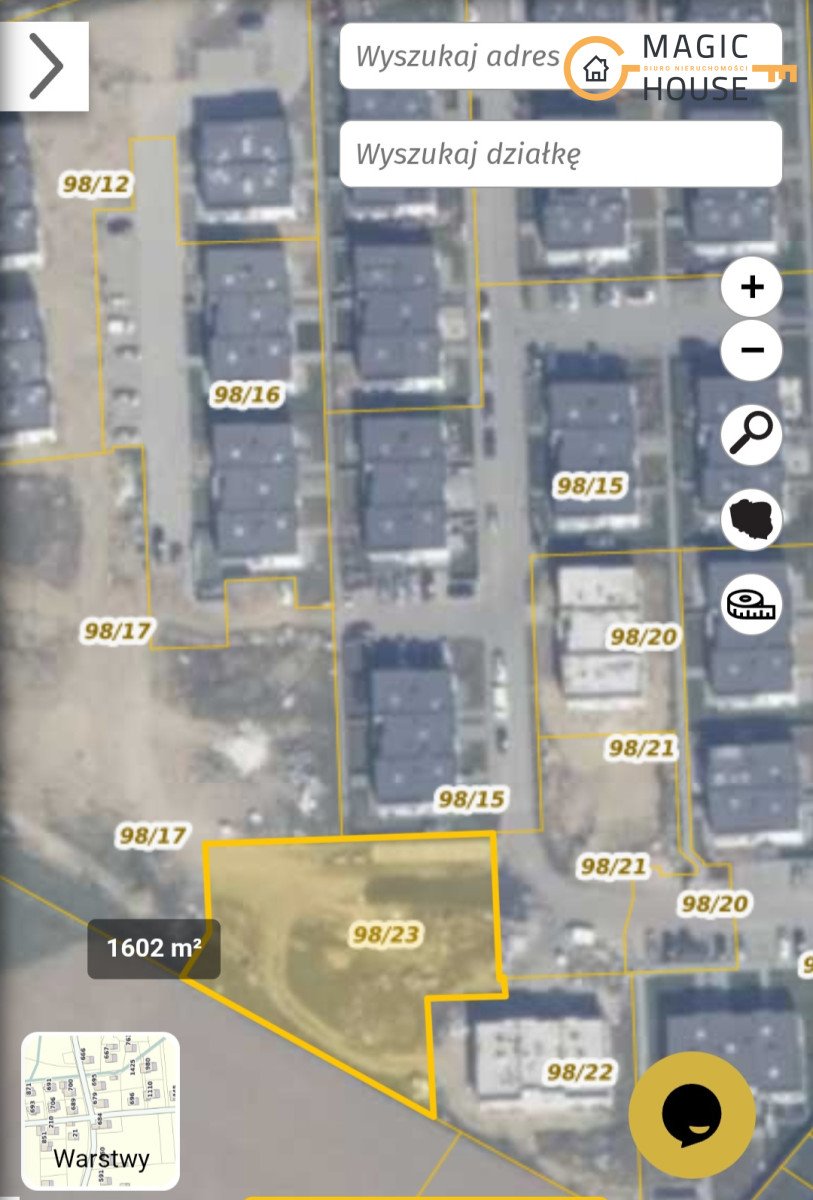Show the whole Poland map view
This screenshot has height=1200, width=813.
point(751,519)
